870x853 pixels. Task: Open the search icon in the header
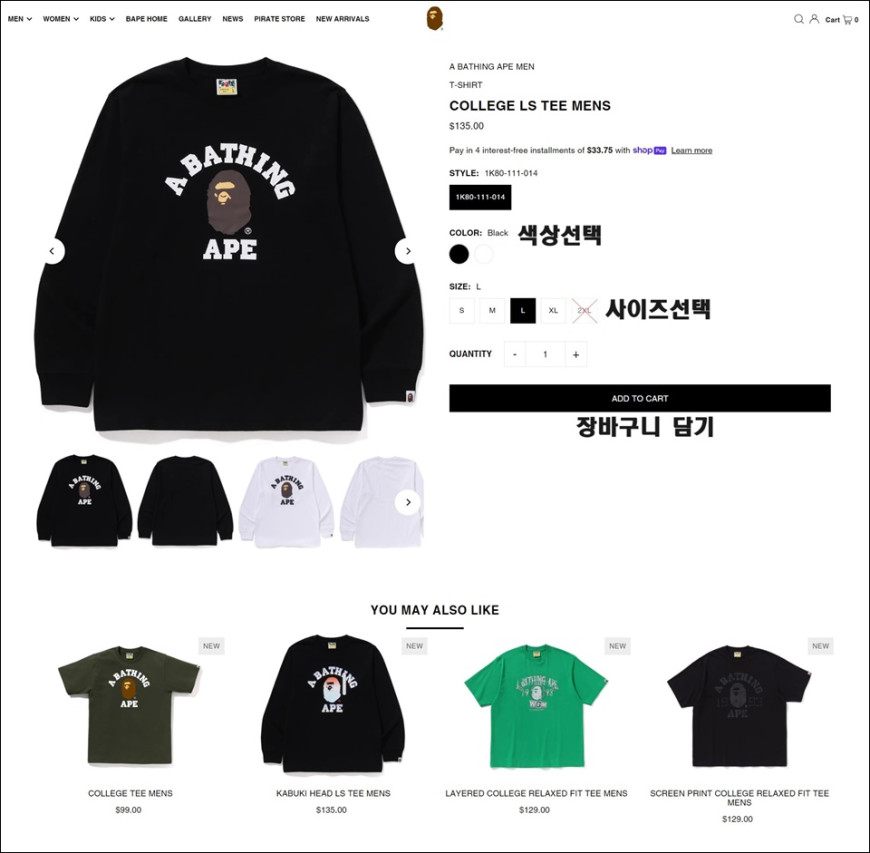(x=798, y=19)
